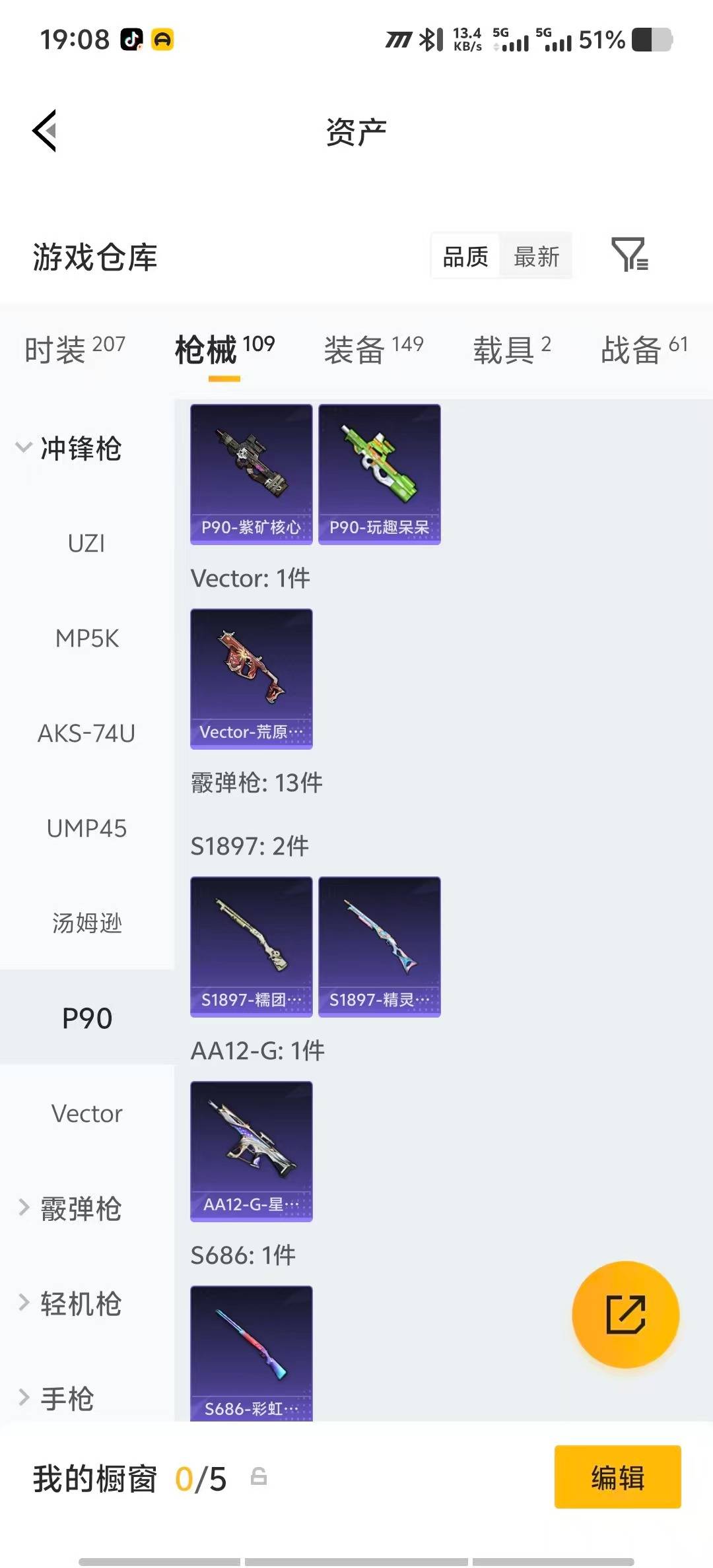Switch sorting to 品质

point(465,256)
